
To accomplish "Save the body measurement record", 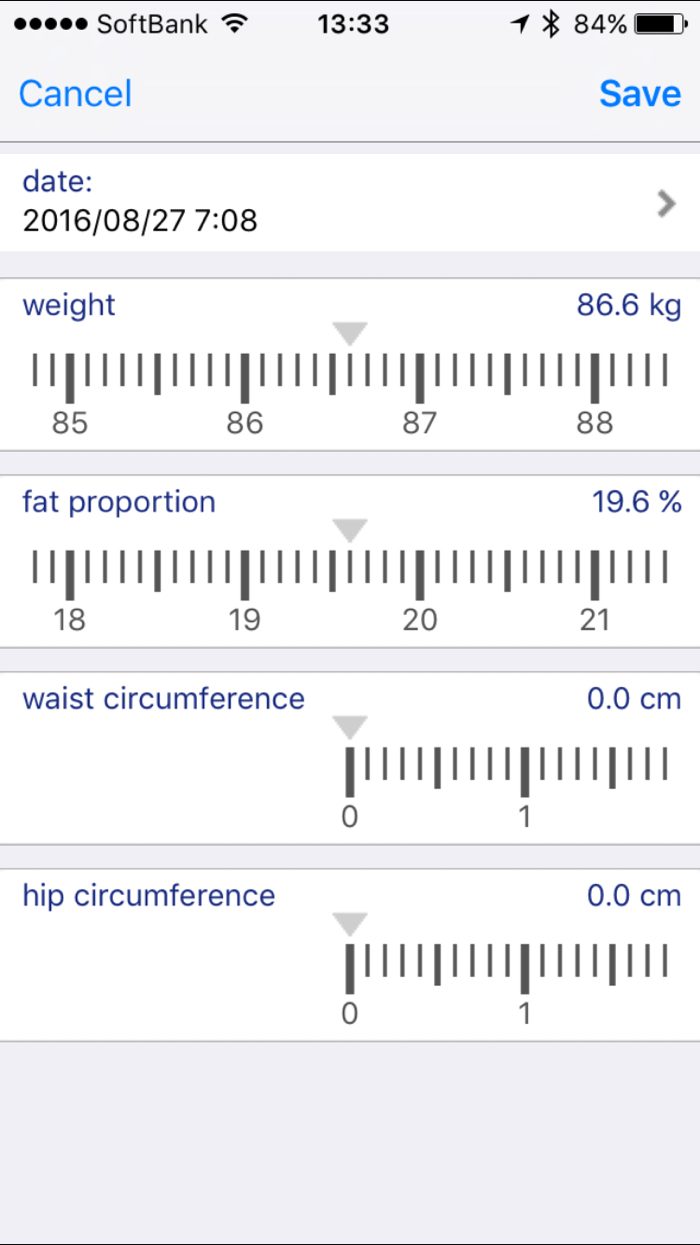I will (640, 94).
